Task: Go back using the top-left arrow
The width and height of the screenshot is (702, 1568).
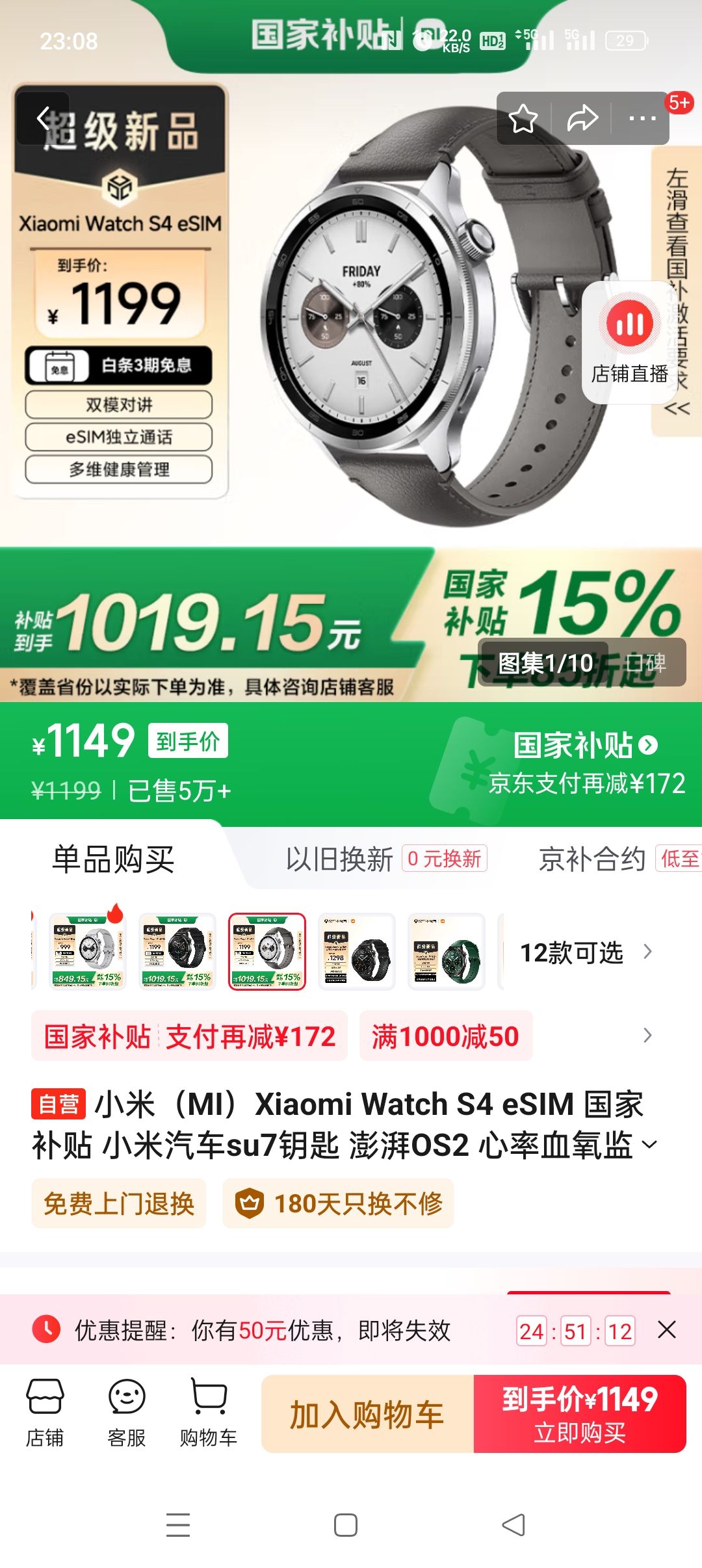Action: pos(43,118)
